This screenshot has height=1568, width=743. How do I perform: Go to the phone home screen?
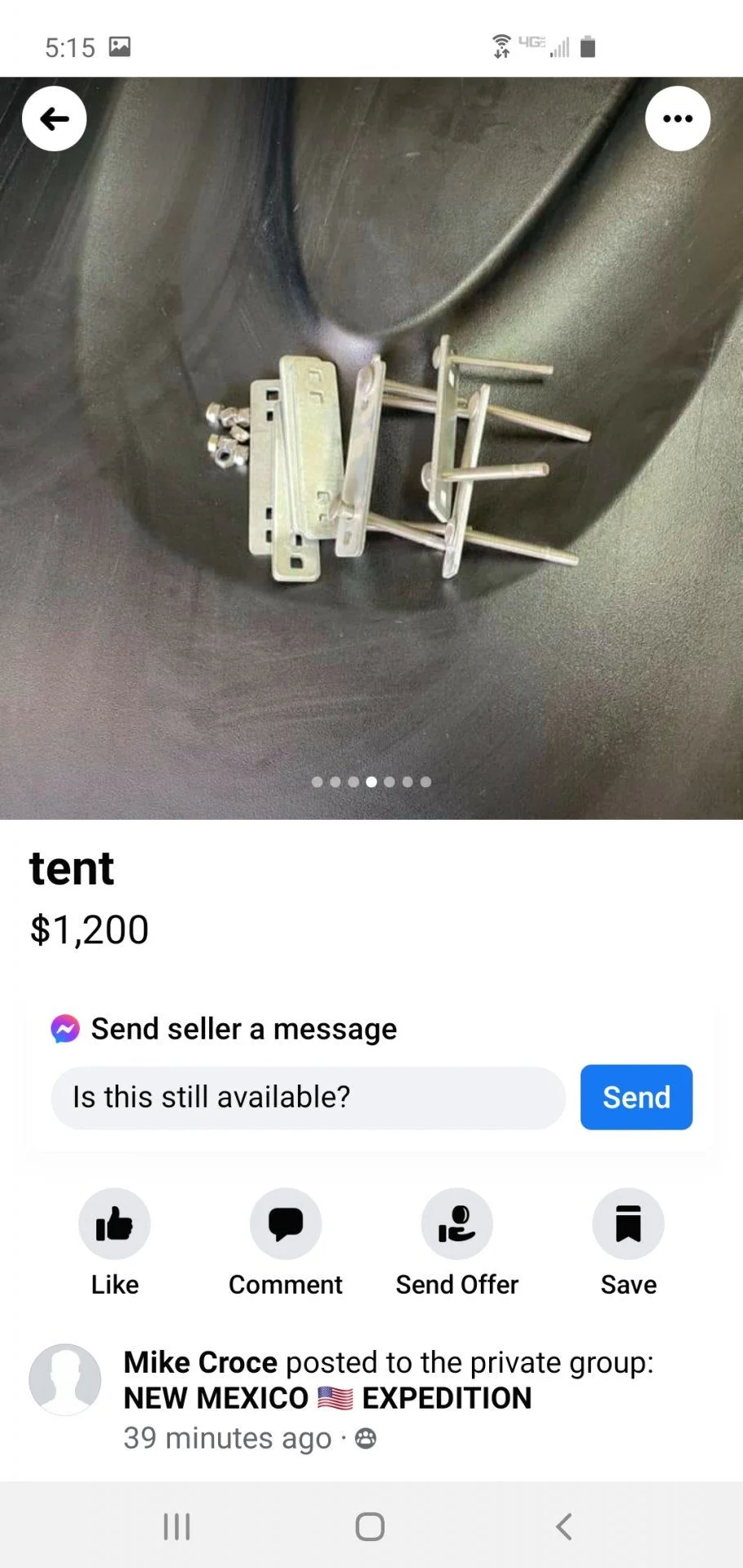tap(370, 1526)
